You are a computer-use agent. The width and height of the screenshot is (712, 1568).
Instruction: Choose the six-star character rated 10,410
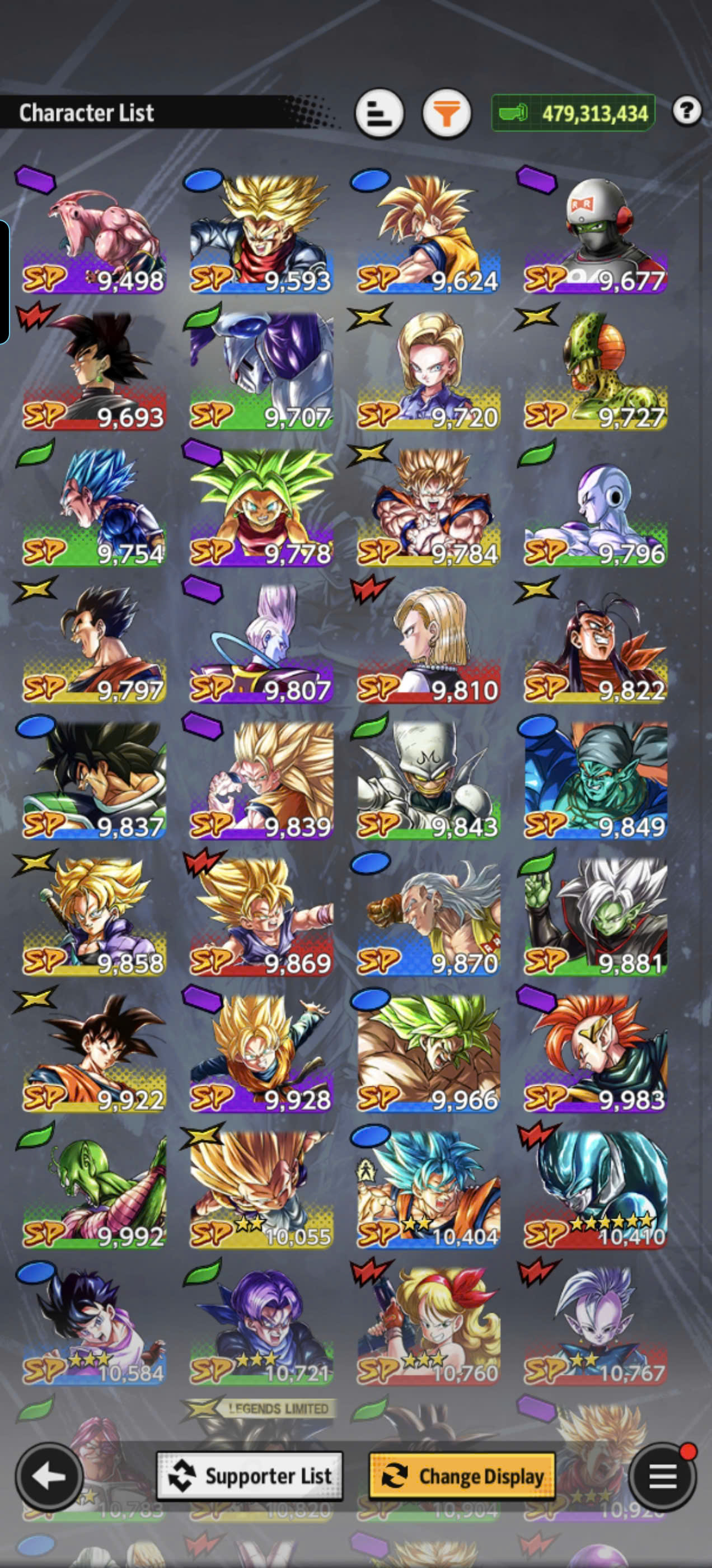pyautogui.click(x=596, y=1189)
